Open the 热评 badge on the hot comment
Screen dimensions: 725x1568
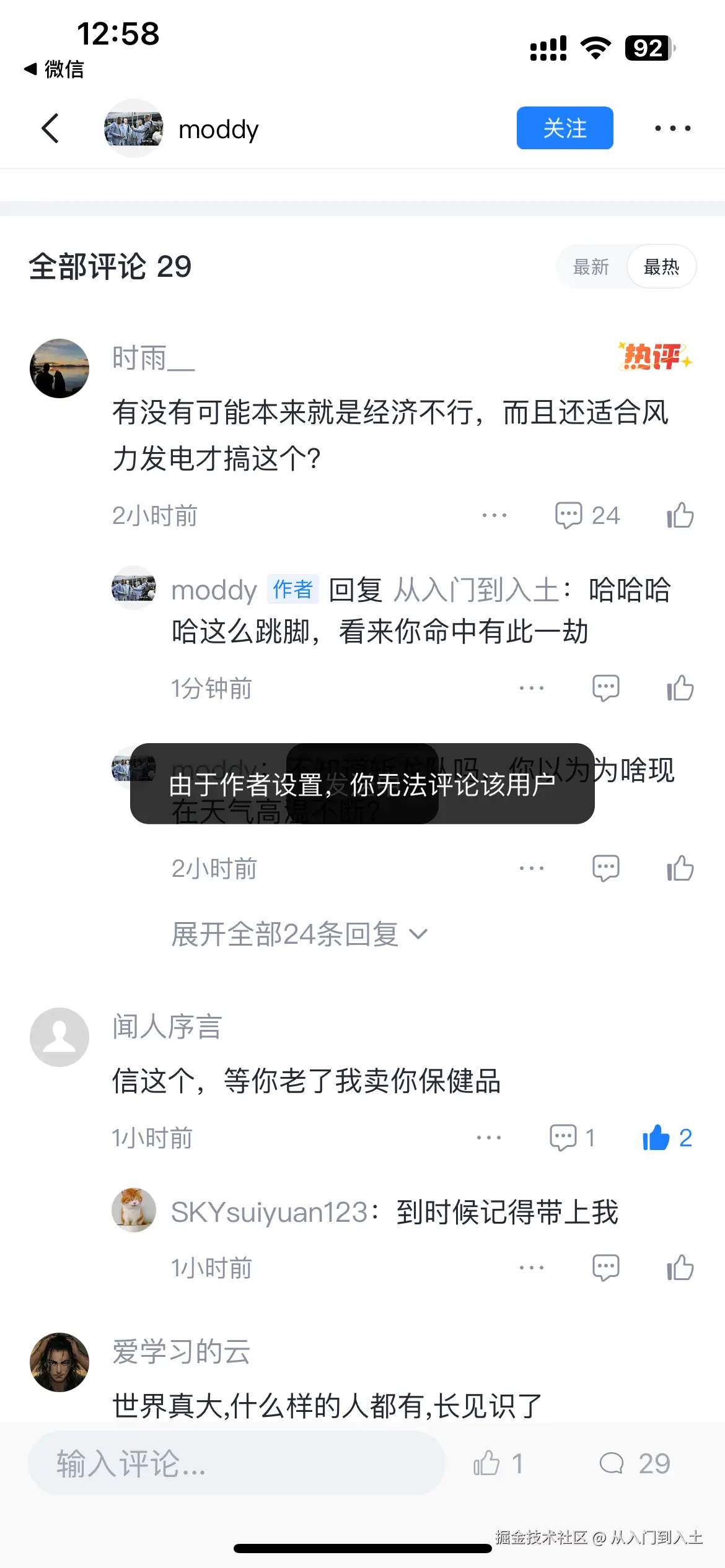[652, 355]
